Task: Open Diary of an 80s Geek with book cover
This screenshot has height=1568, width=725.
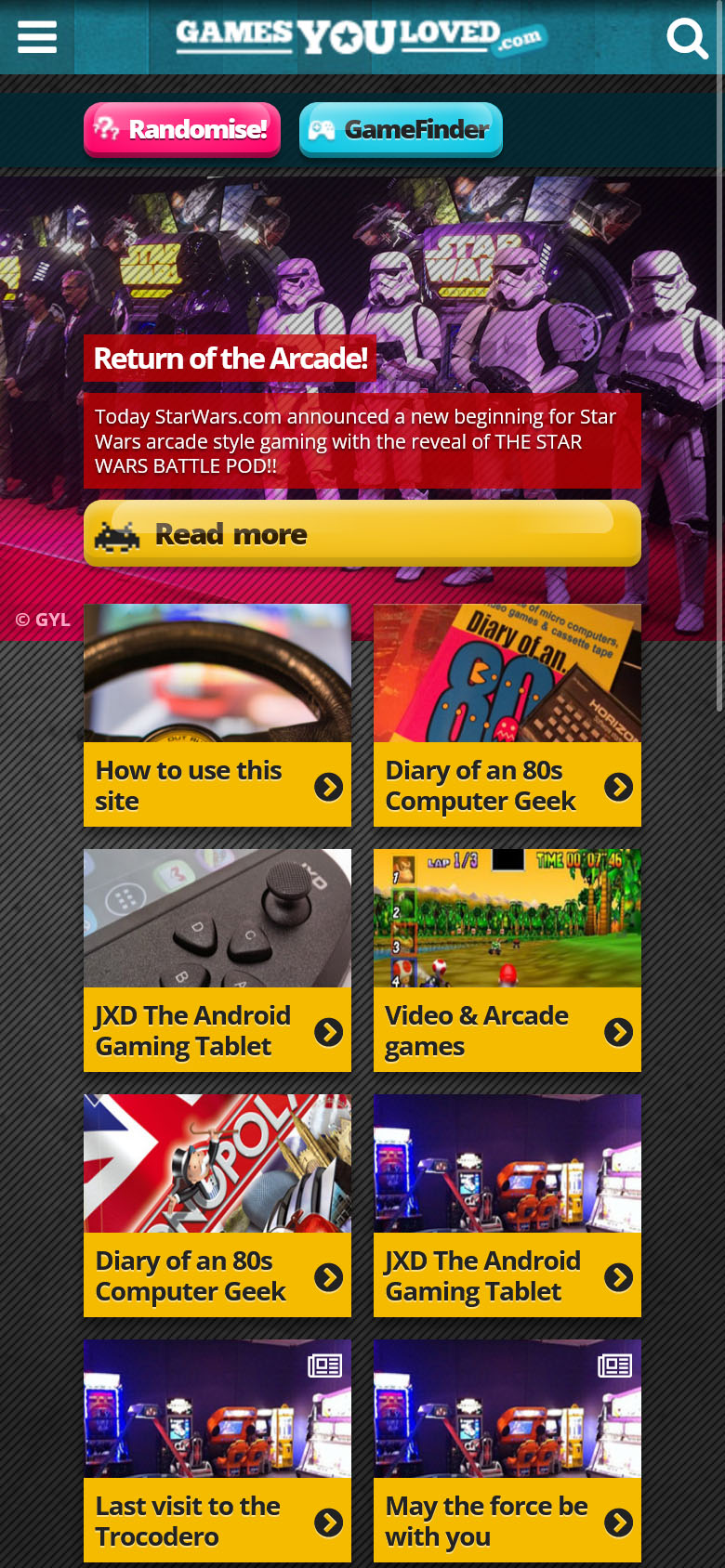Action: pos(507,715)
